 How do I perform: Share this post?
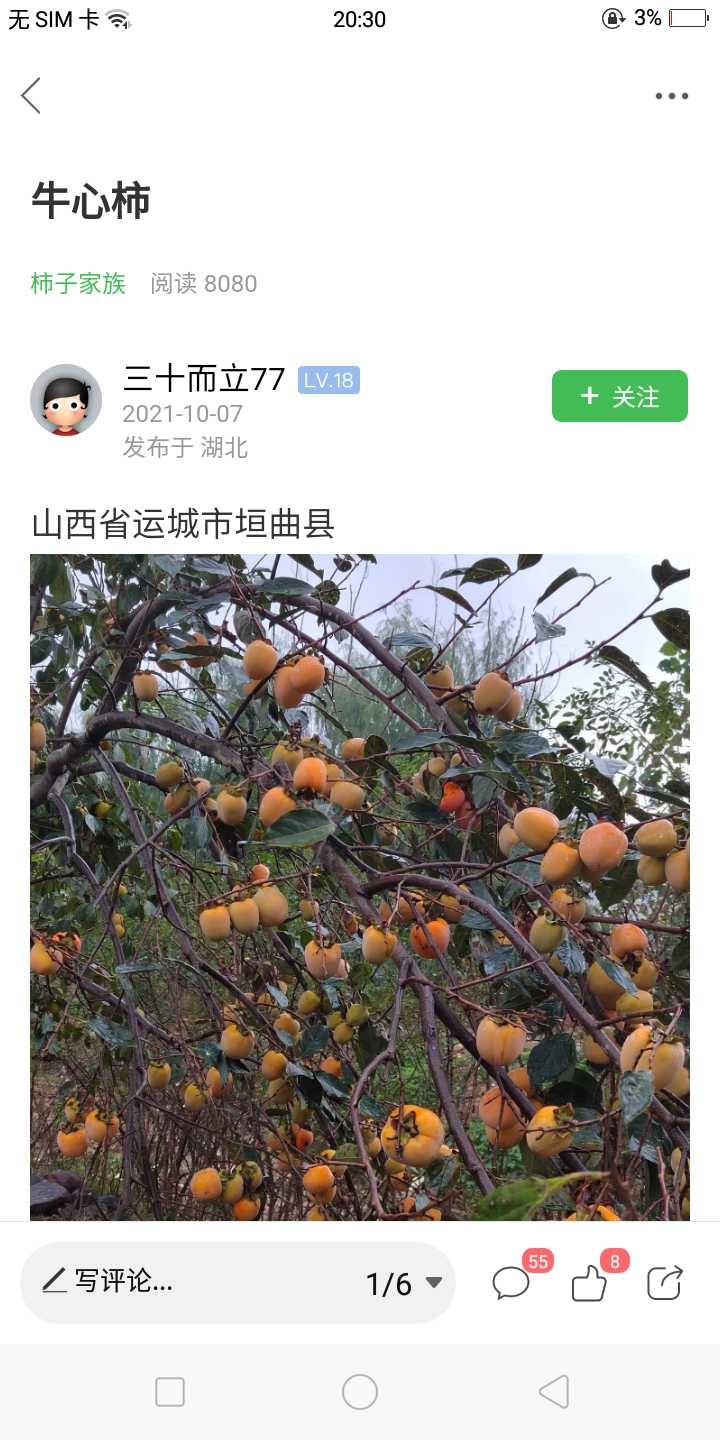point(665,1282)
